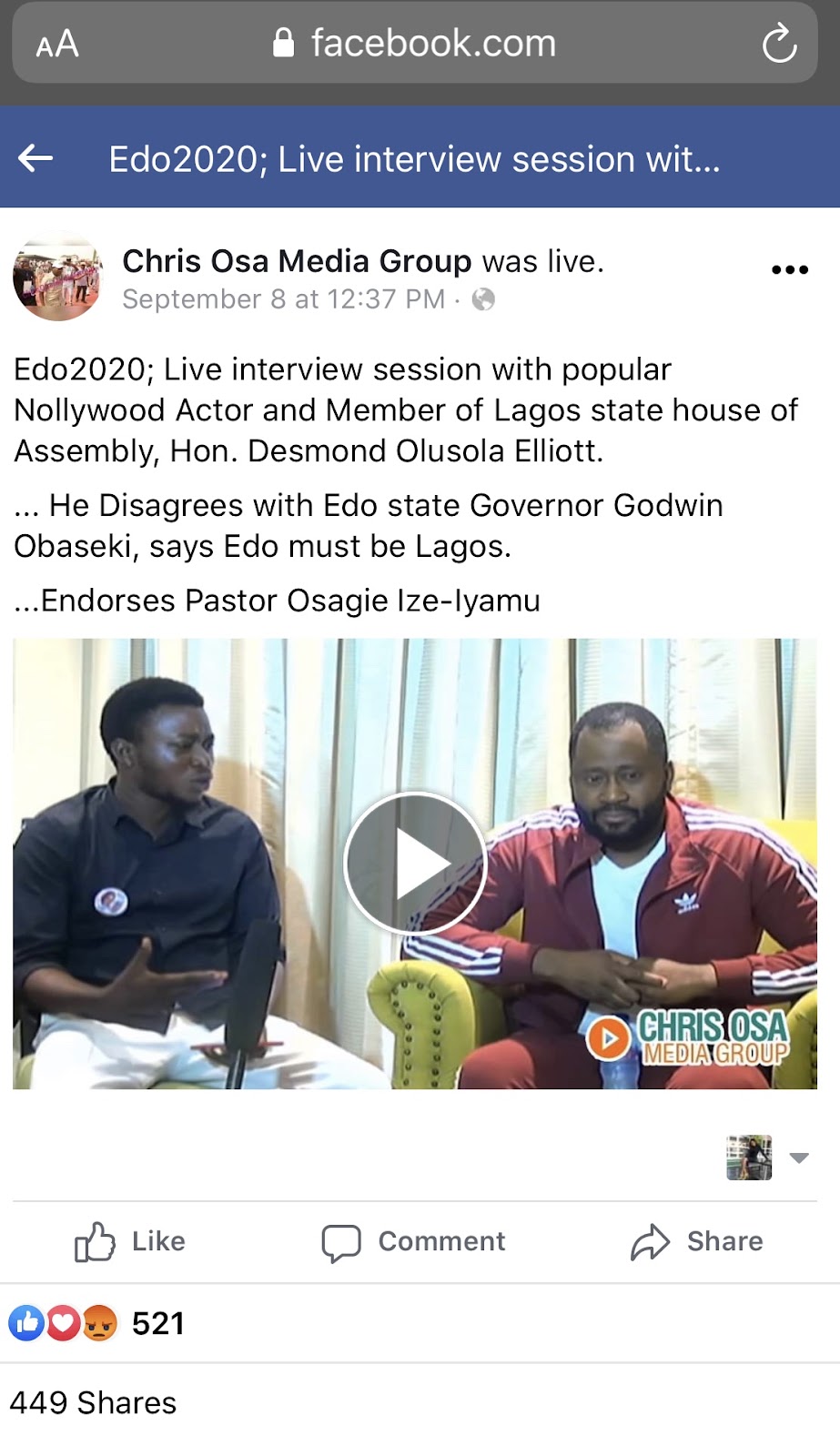Go back using the header arrow
This screenshot has height=1456, width=840.
pyautogui.click(x=36, y=158)
